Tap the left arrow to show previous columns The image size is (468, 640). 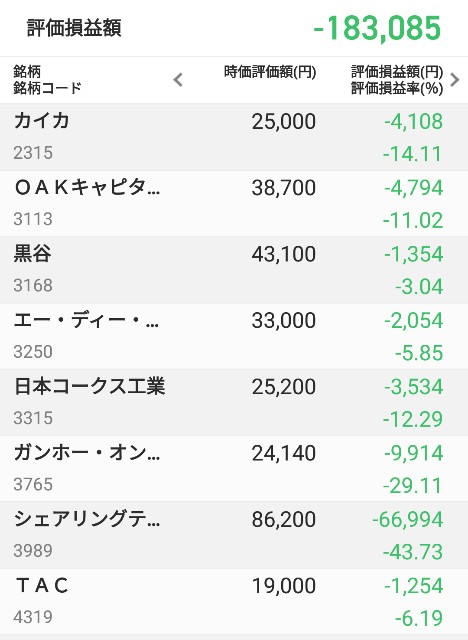pyautogui.click(x=178, y=80)
